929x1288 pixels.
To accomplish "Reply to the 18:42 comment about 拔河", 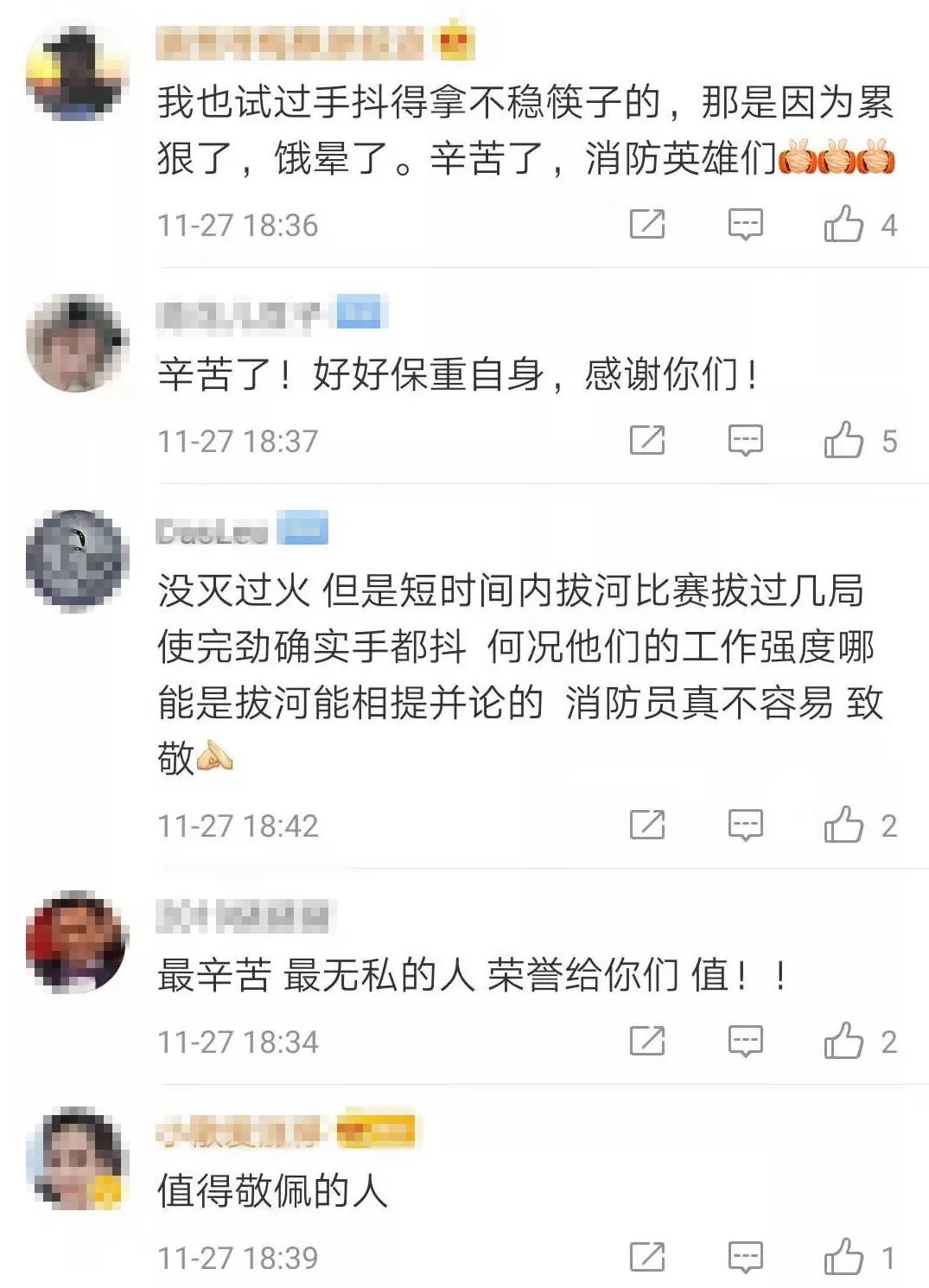I will (745, 826).
